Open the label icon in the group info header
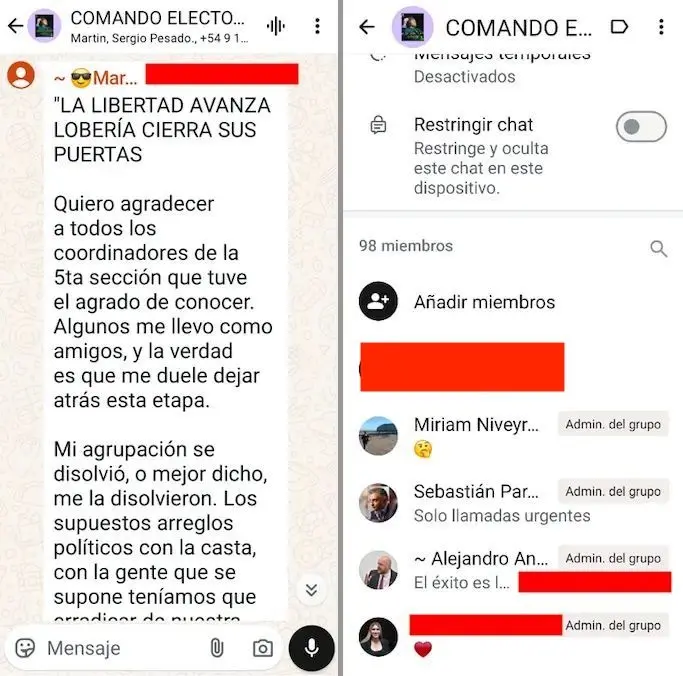 [x=620, y=27]
